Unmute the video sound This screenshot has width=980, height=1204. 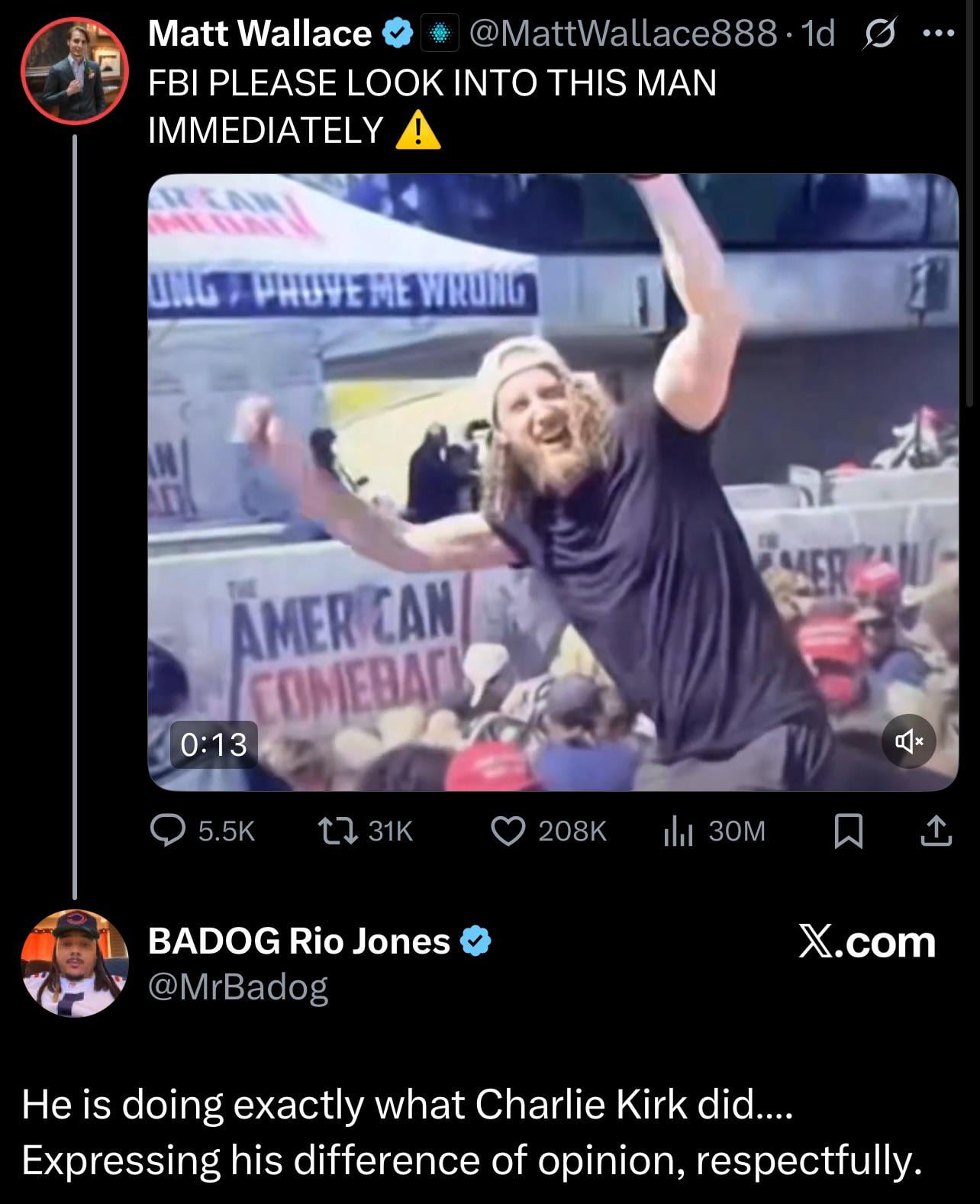pyautogui.click(x=907, y=741)
